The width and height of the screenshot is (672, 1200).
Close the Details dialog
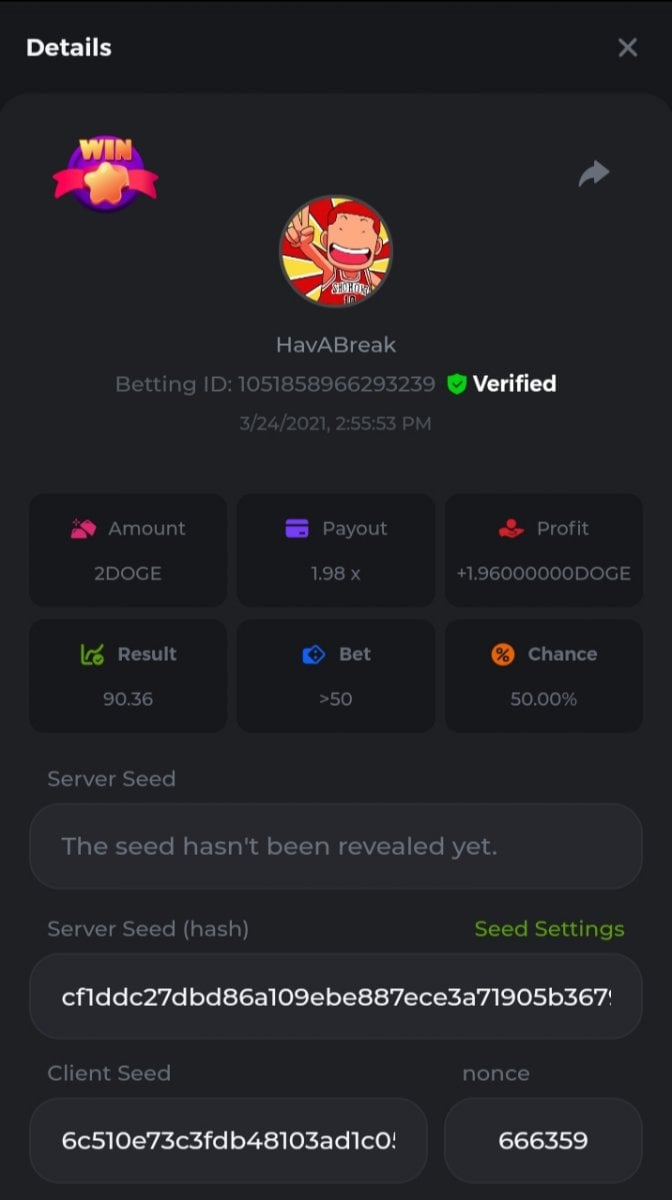pos(627,47)
